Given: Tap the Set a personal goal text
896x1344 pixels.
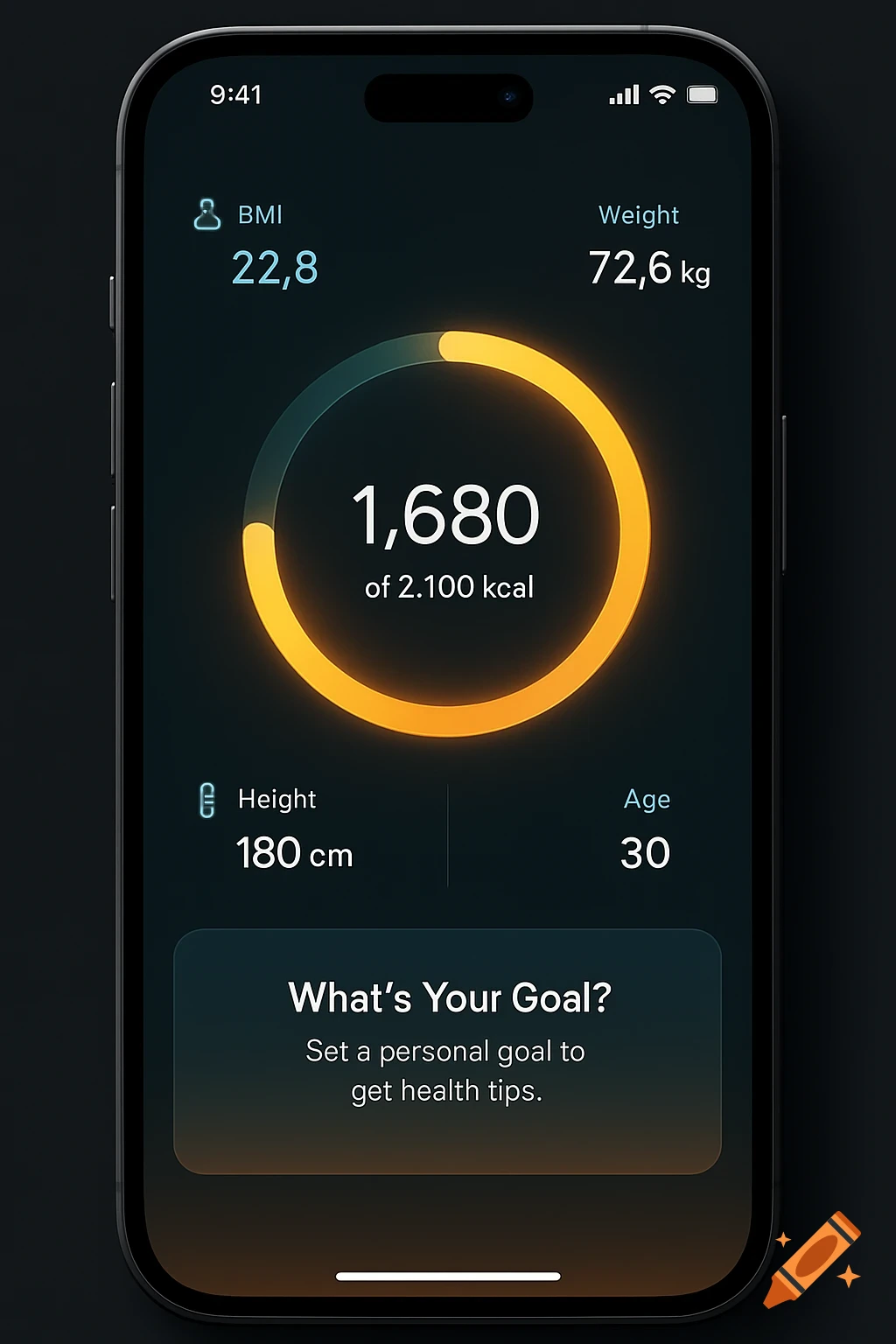Looking at the screenshot, I should pyautogui.click(x=446, y=1069).
